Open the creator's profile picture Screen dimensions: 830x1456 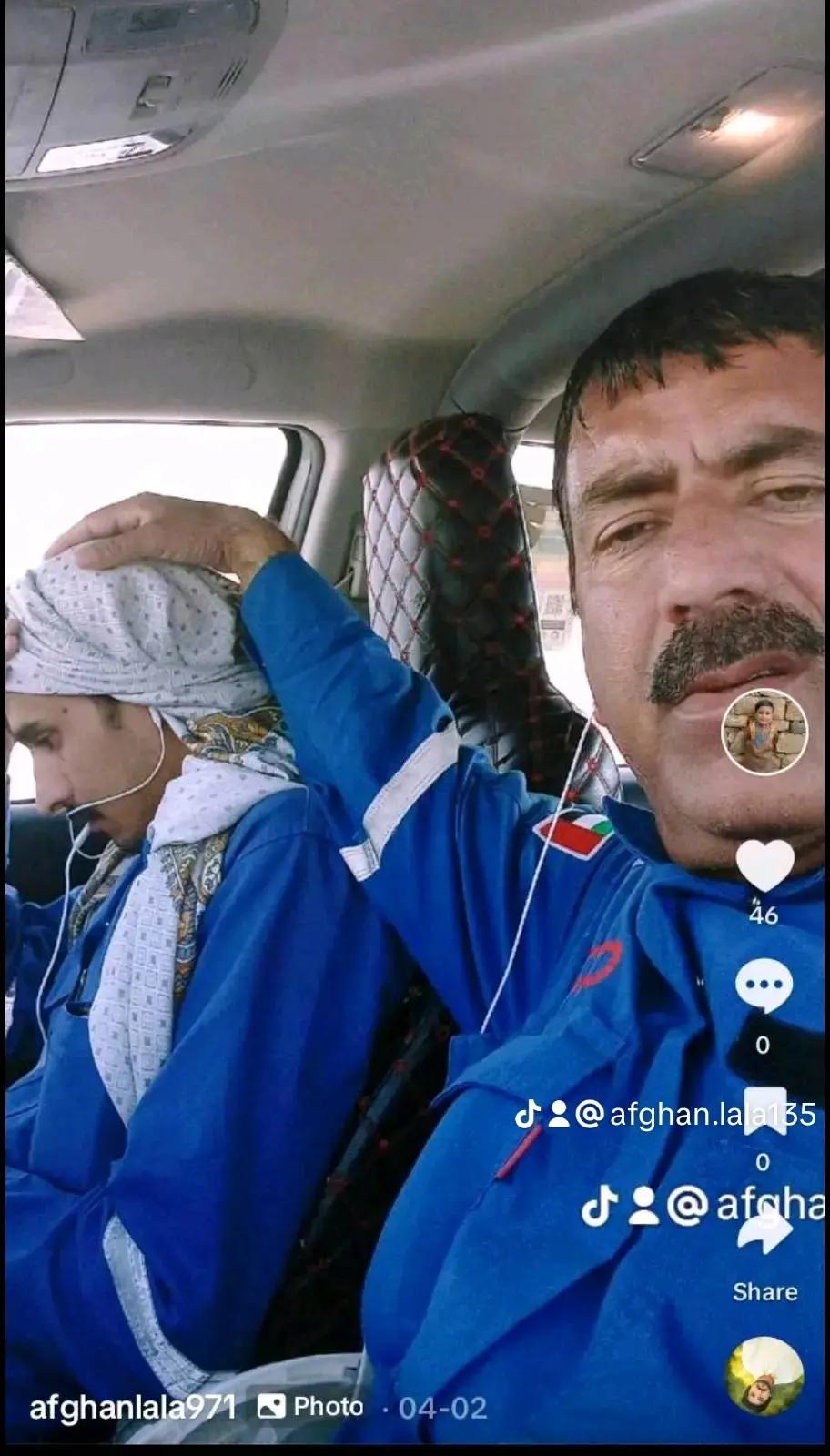[764, 732]
